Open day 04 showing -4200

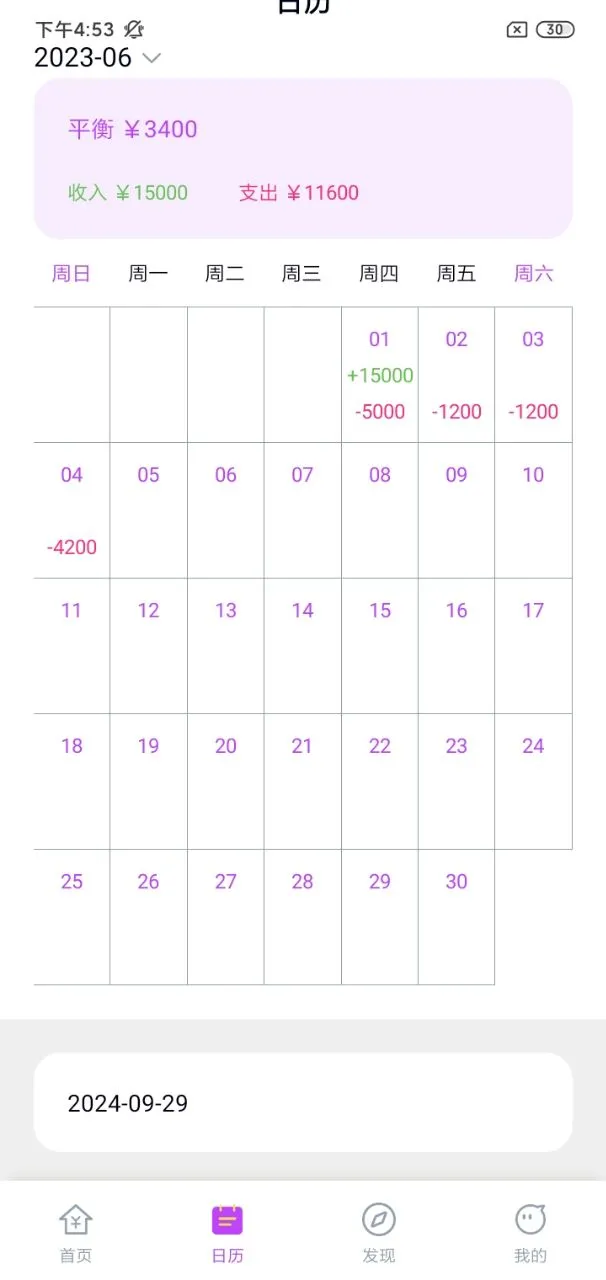72,510
